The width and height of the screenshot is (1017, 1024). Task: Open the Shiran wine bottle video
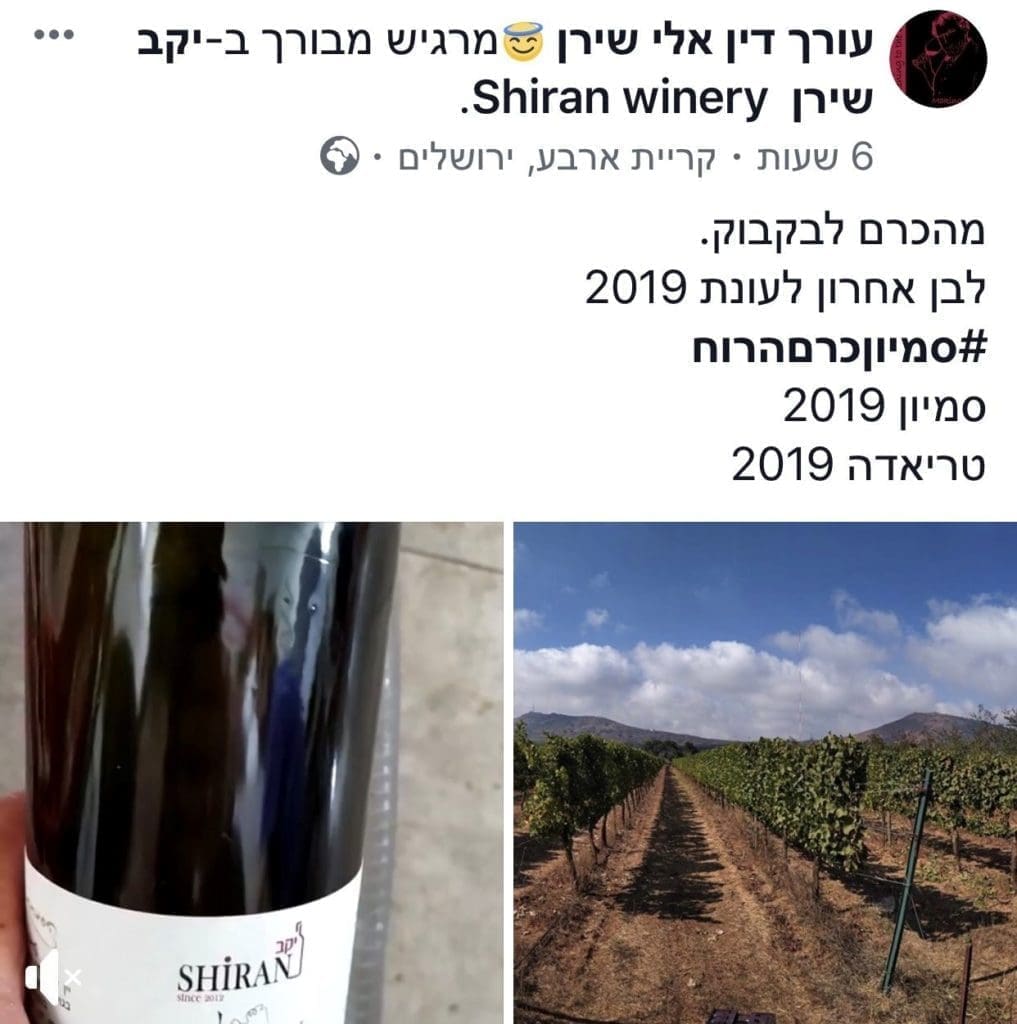click(x=251, y=773)
